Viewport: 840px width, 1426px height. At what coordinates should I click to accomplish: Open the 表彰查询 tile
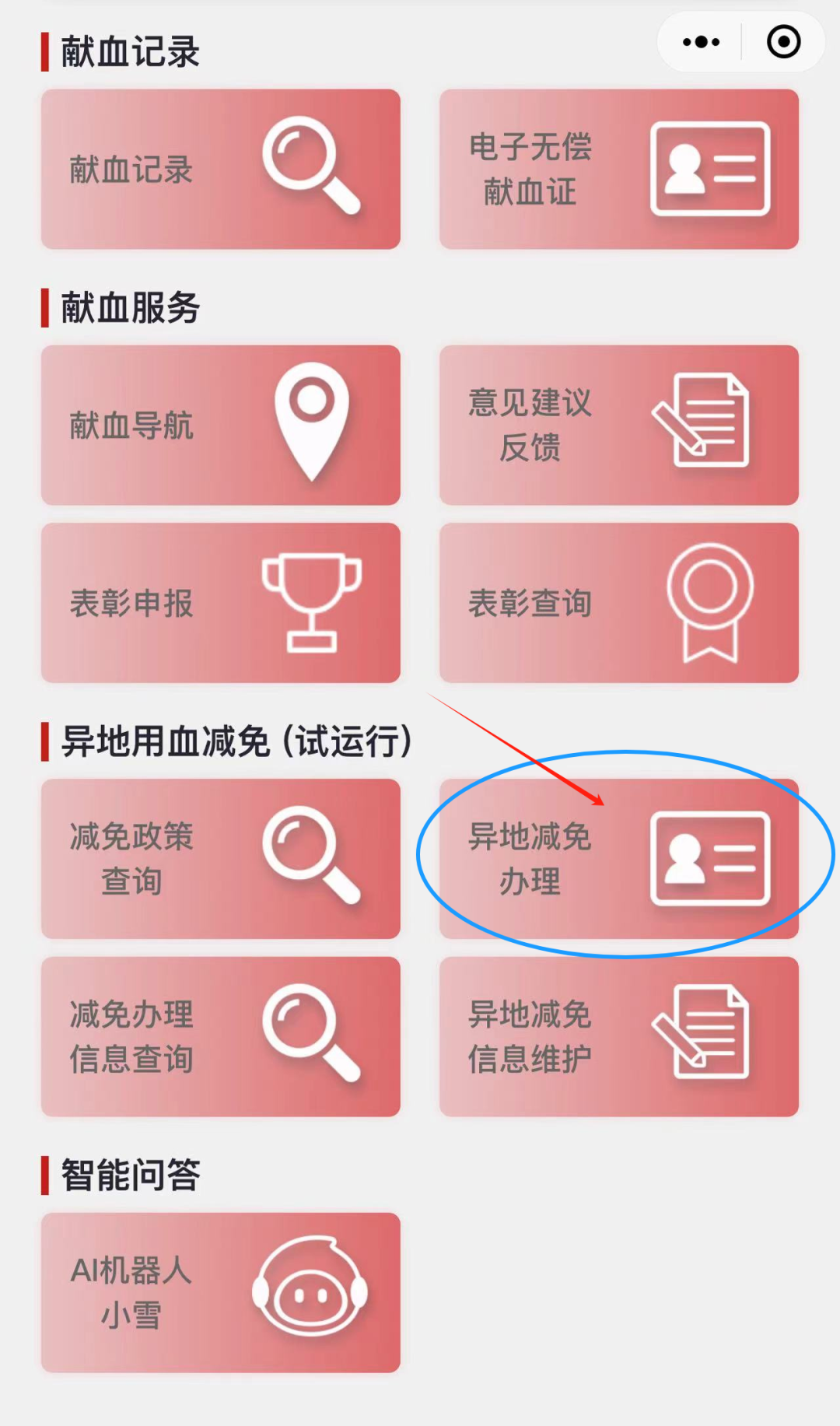618,603
